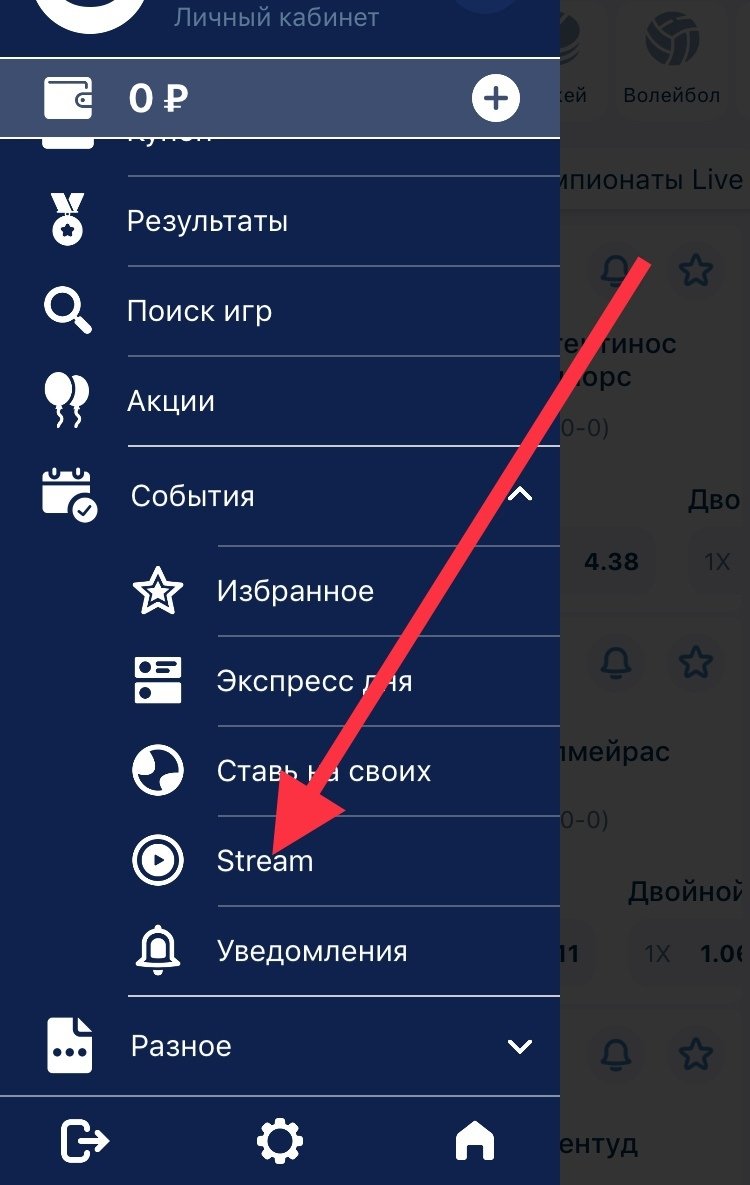750x1185 pixels.
Task: Select the Волейбол sport category
Action: (671, 60)
